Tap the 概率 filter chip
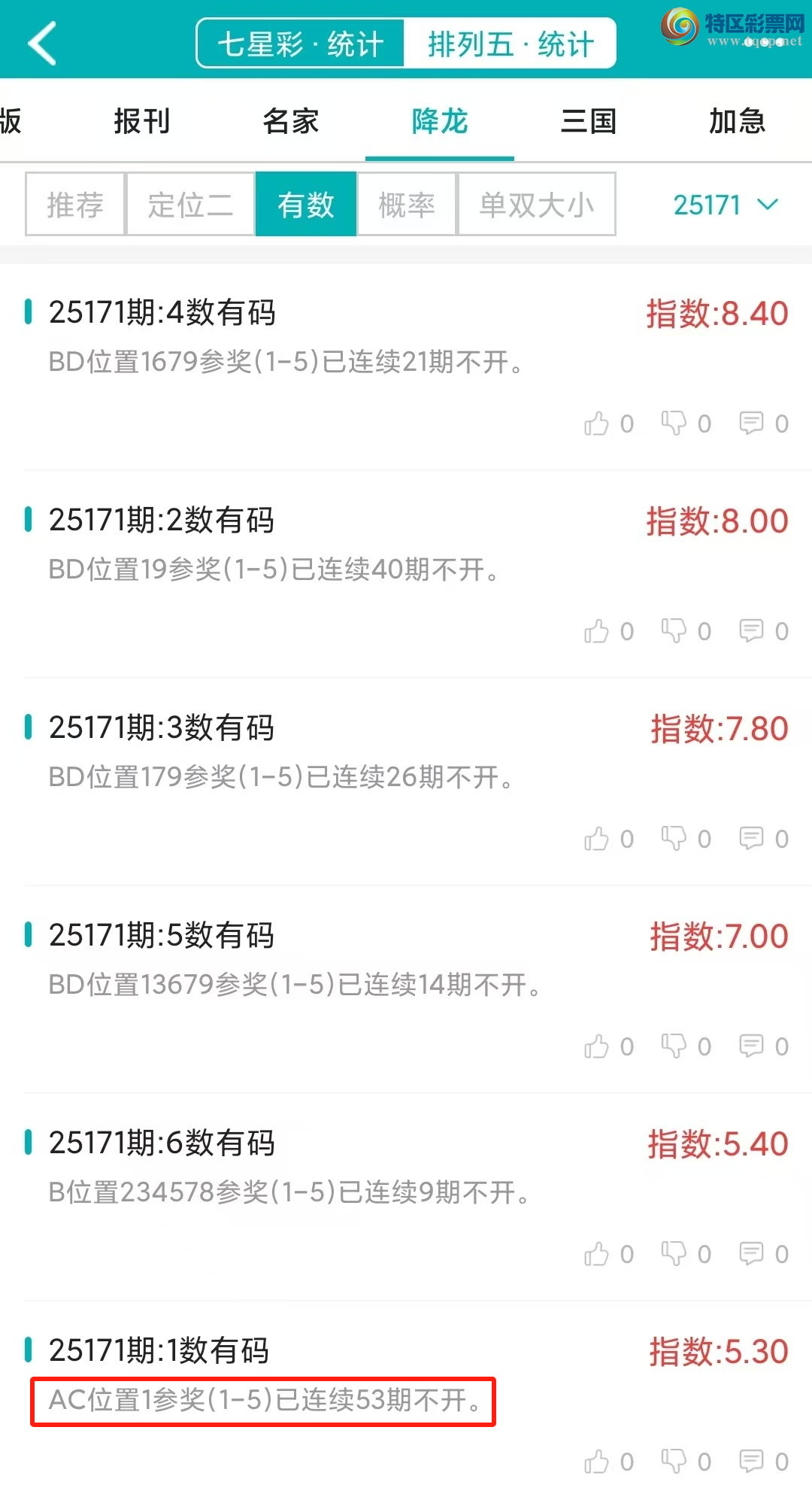 tap(407, 205)
